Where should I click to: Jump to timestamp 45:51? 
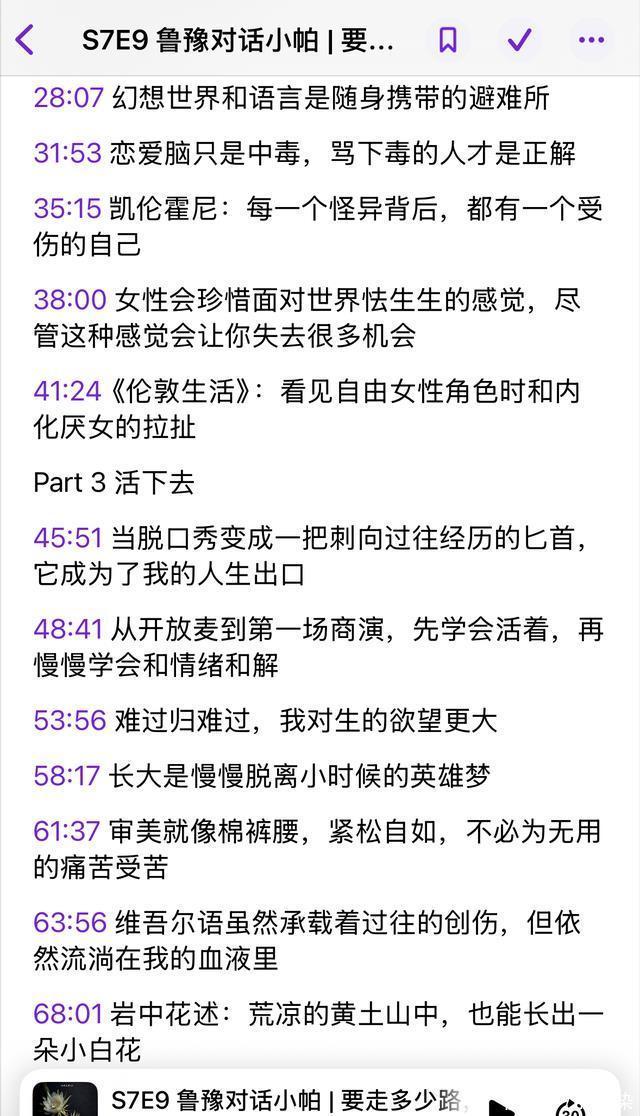(x=68, y=538)
